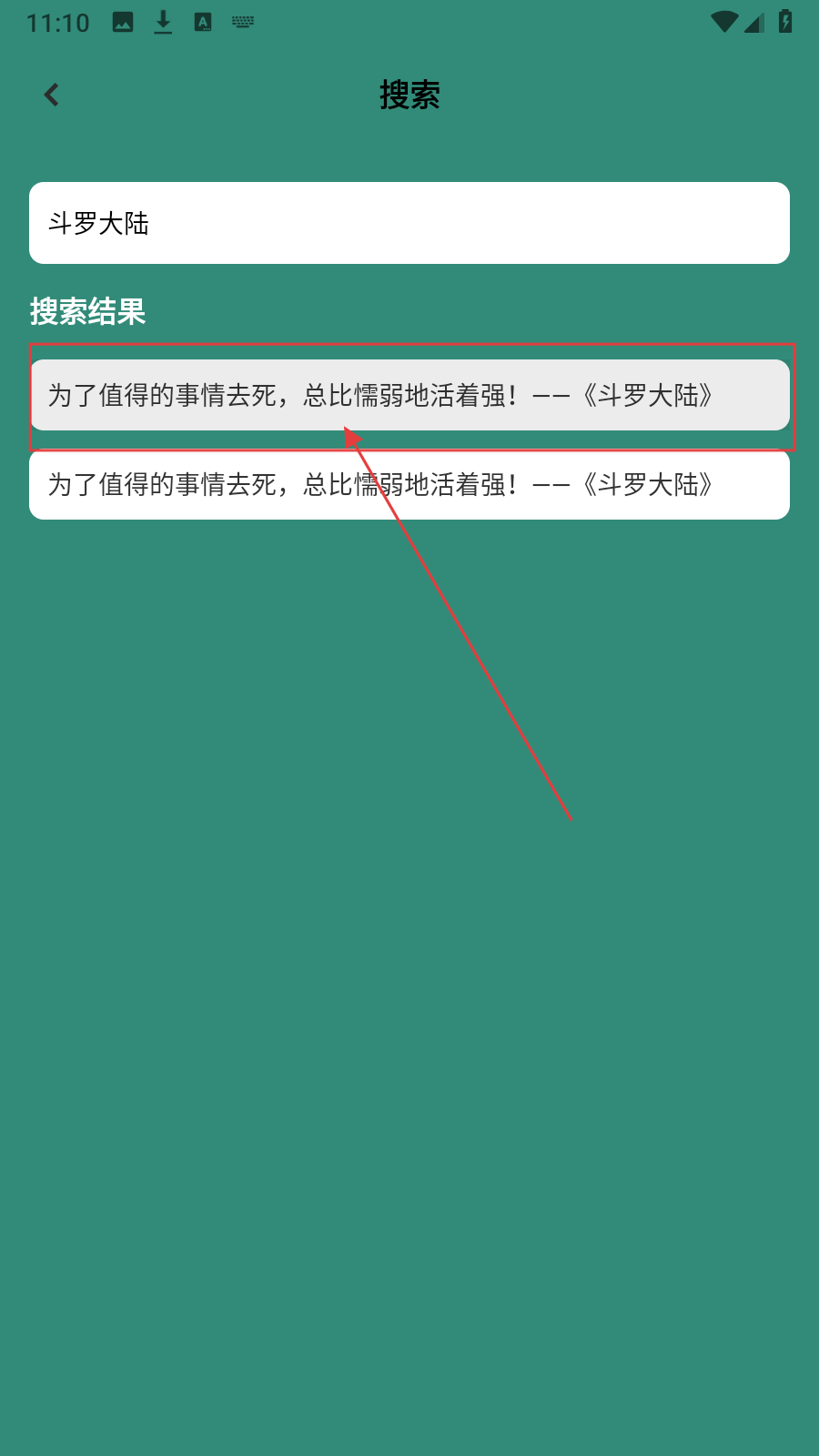Tap the search input containing 斗罗大陆

pyautogui.click(x=409, y=223)
